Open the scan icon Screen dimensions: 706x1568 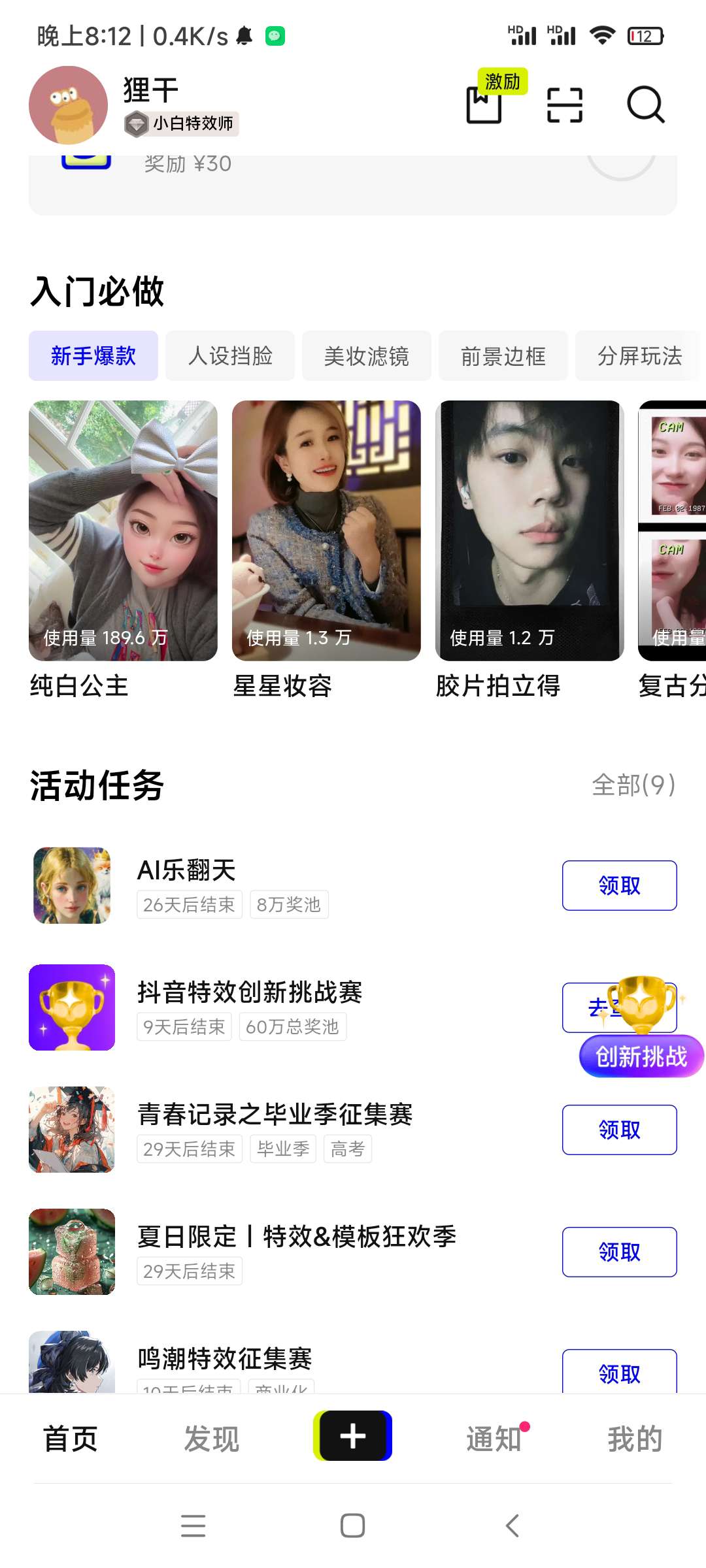point(564,105)
